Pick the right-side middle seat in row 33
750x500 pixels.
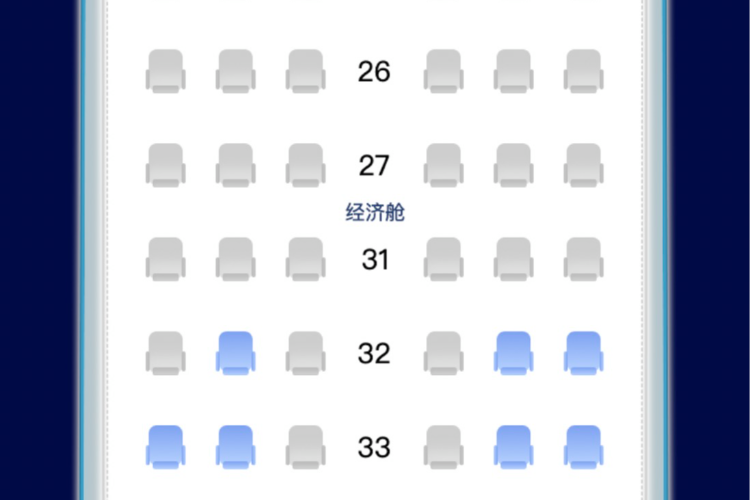513,447
